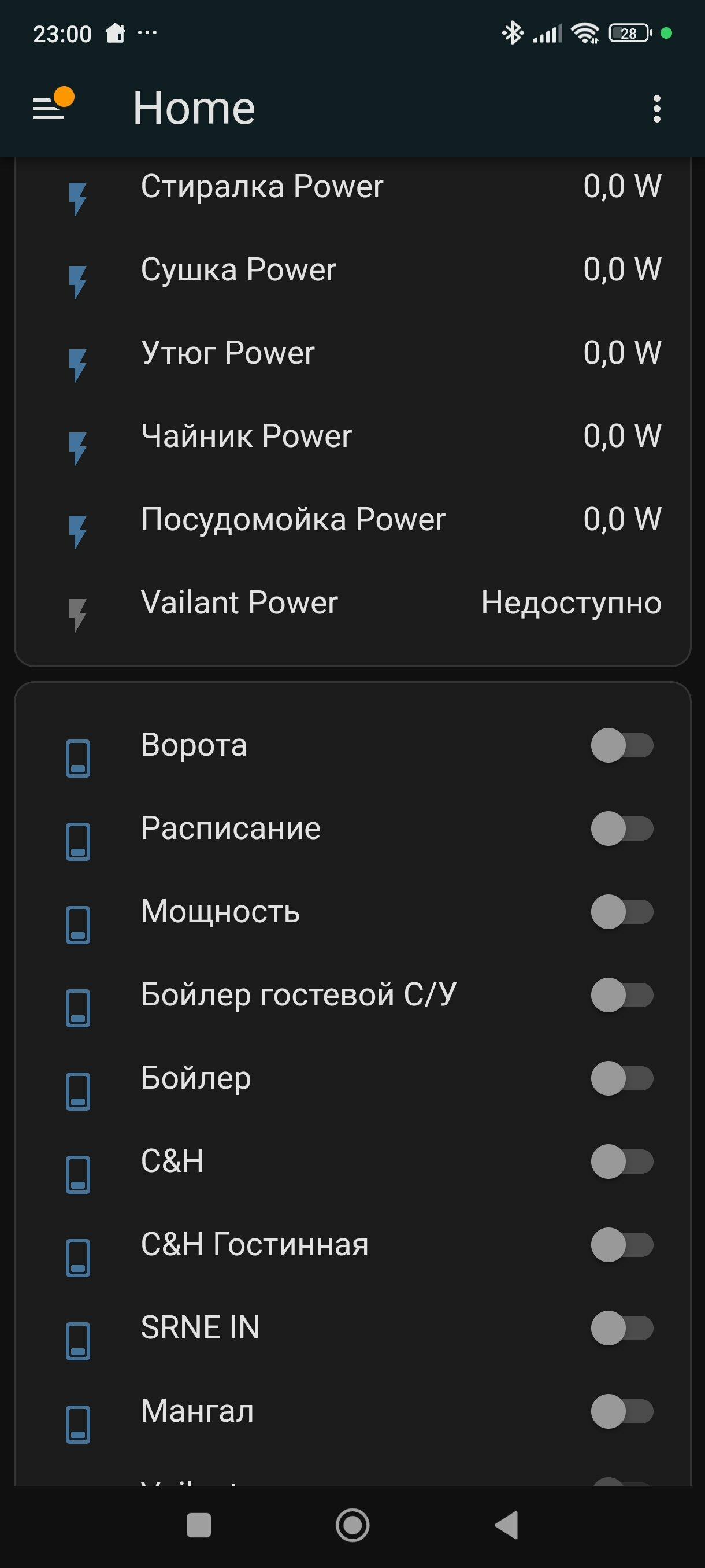The width and height of the screenshot is (705, 1568).
Task: Open the three-dot overflow menu
Action: point(656,108)
